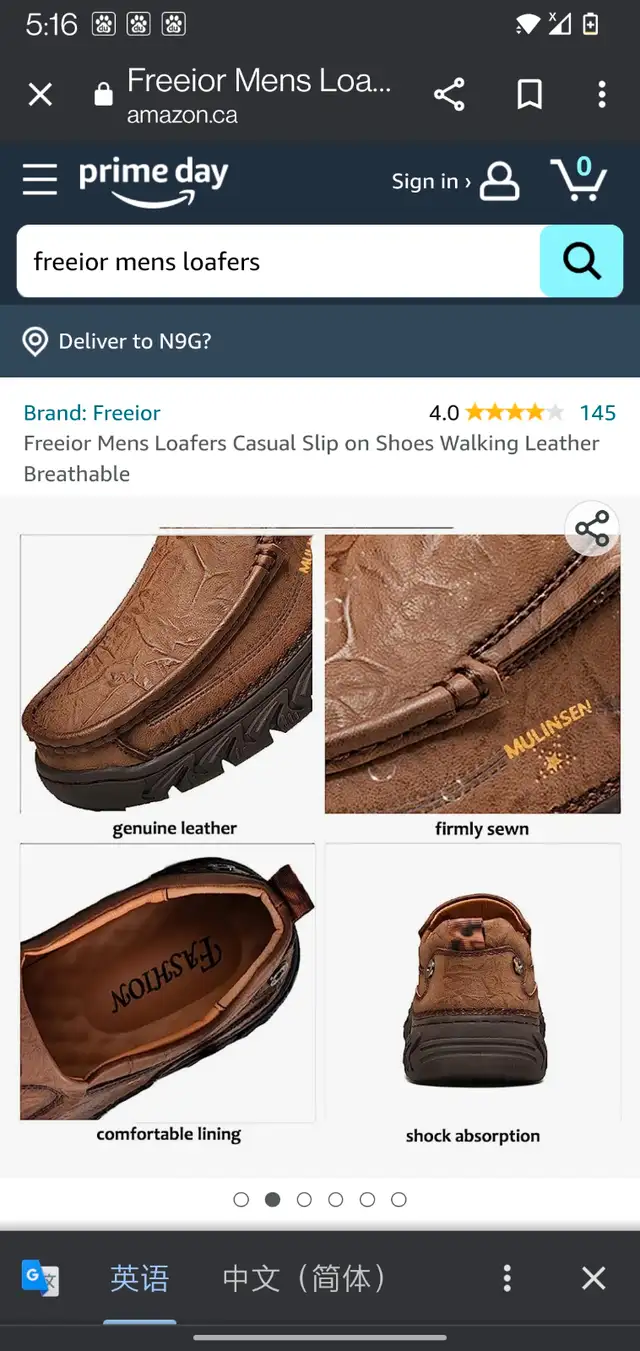
Task: Select 中文（简体）translation language
Action: click(x=304, y=1278)
